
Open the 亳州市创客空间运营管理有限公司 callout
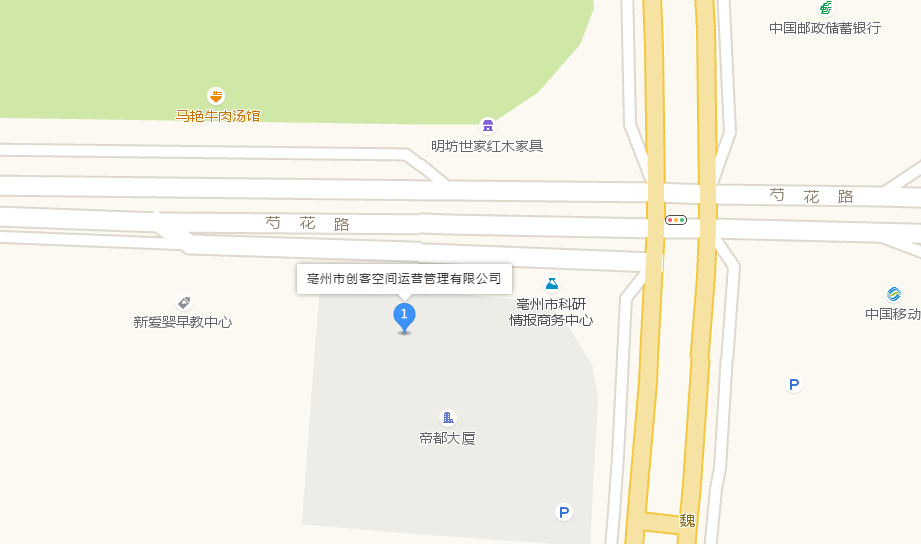404,278
